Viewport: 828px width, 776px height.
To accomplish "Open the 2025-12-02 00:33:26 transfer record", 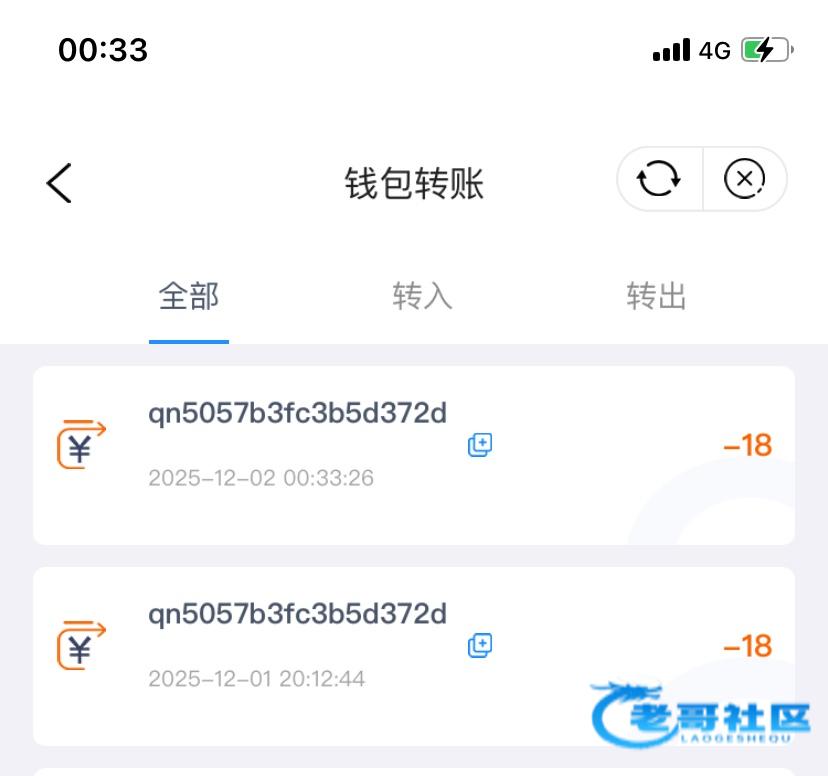I will [300, 455].
